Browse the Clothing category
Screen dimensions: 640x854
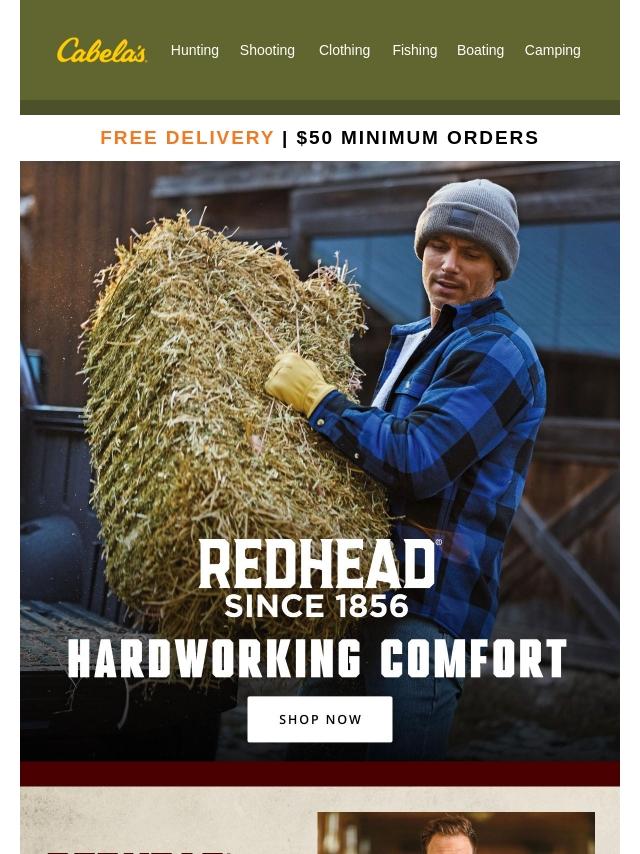[x=344, y=50]
